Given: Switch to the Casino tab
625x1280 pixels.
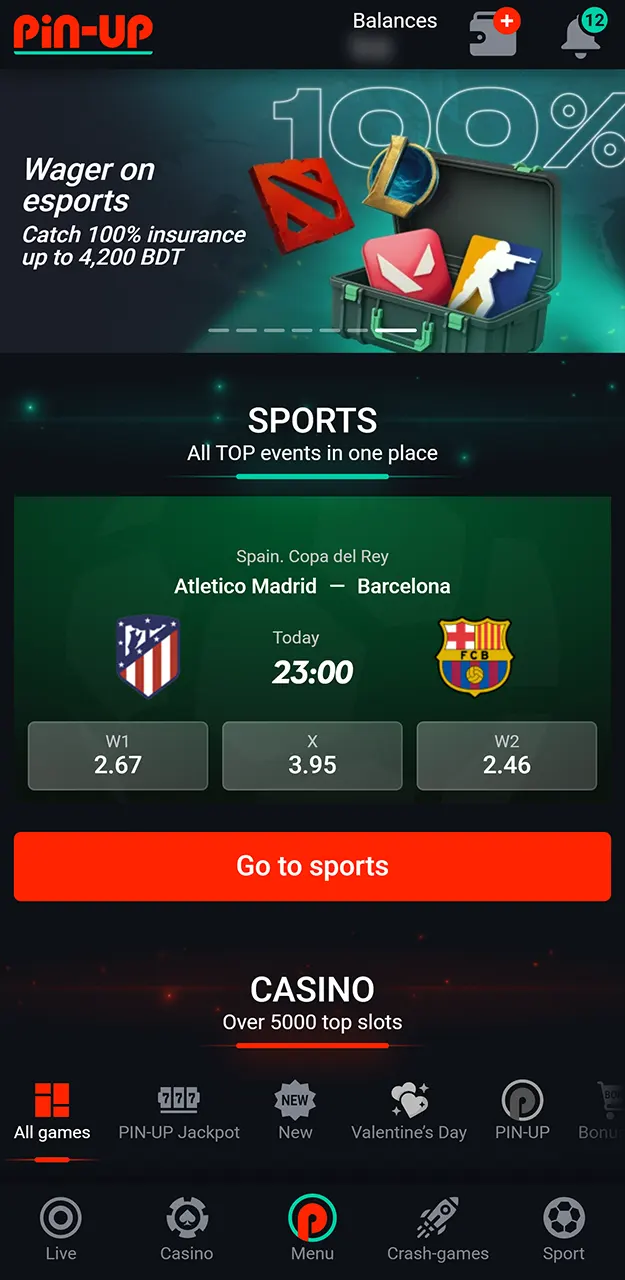Looking at the screenshot, I should [187, 1230].
